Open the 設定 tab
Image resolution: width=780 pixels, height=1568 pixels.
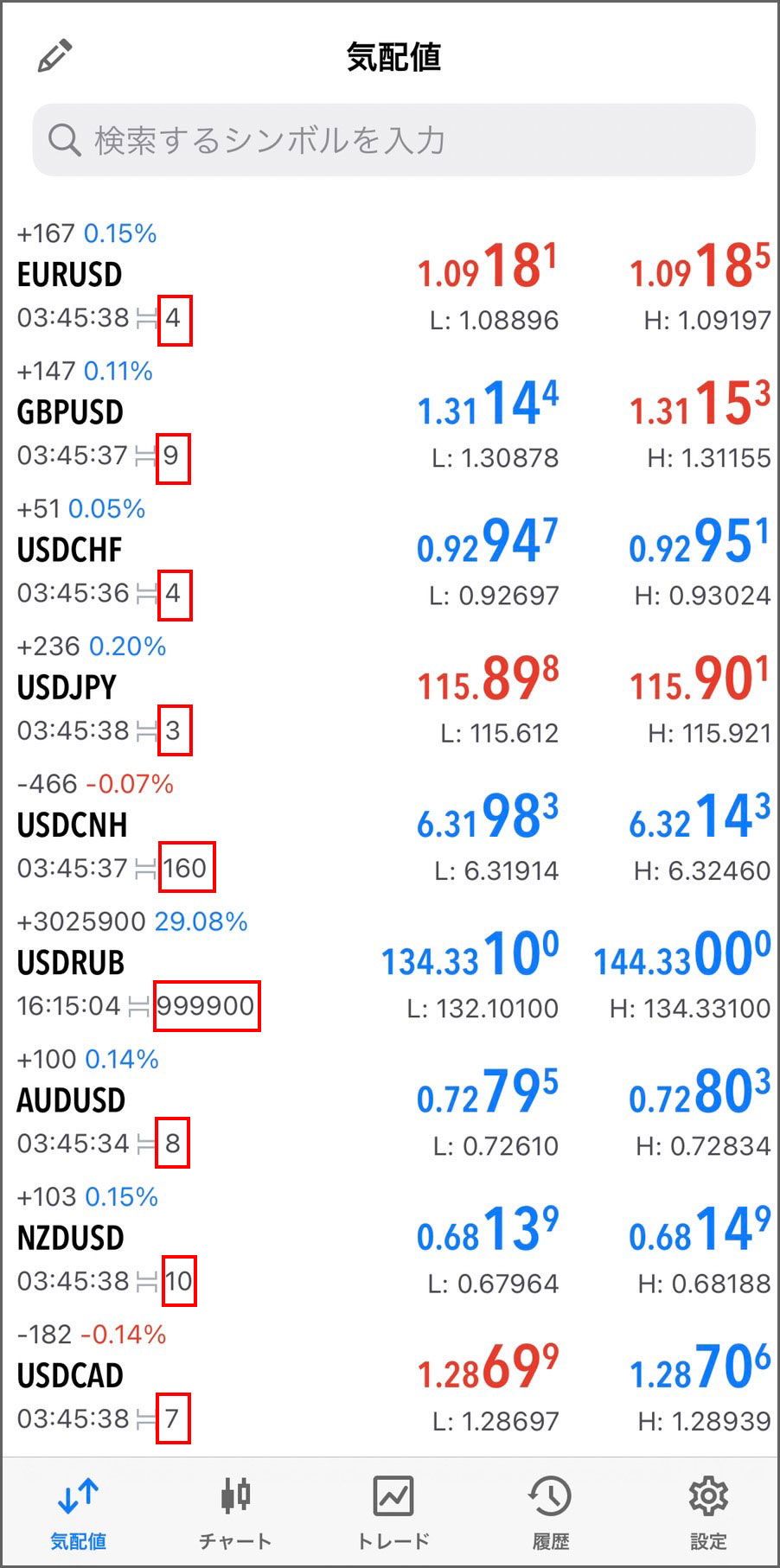point(708,1513)
